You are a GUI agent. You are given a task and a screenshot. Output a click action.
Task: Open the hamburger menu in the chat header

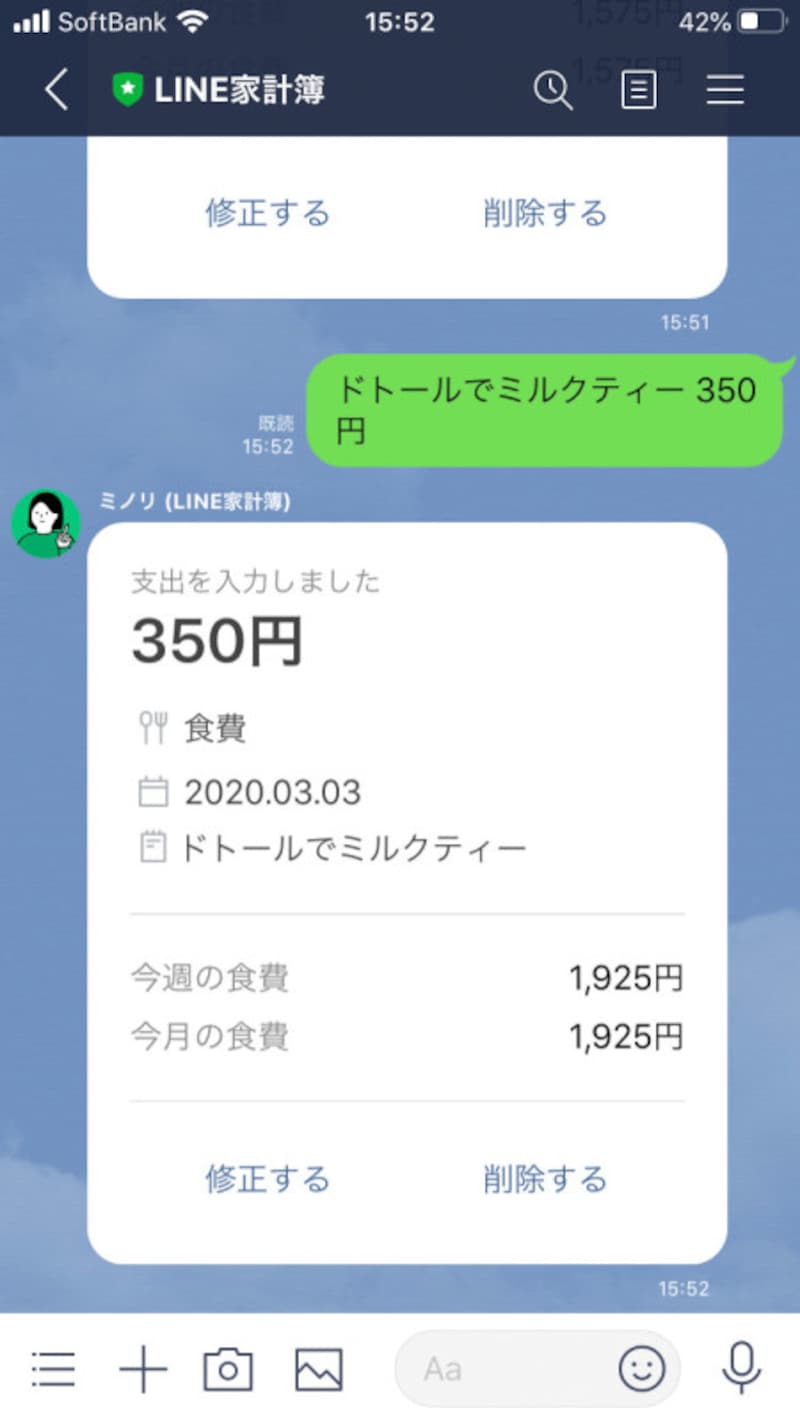[x=724, y=90]
